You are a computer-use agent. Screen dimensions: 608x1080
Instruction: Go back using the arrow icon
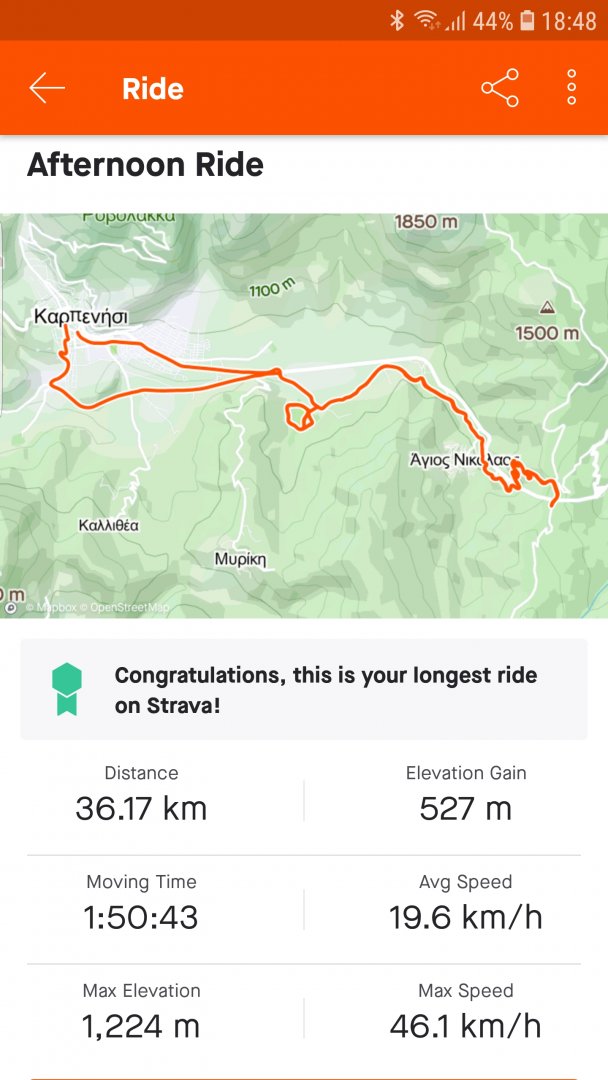47,88
